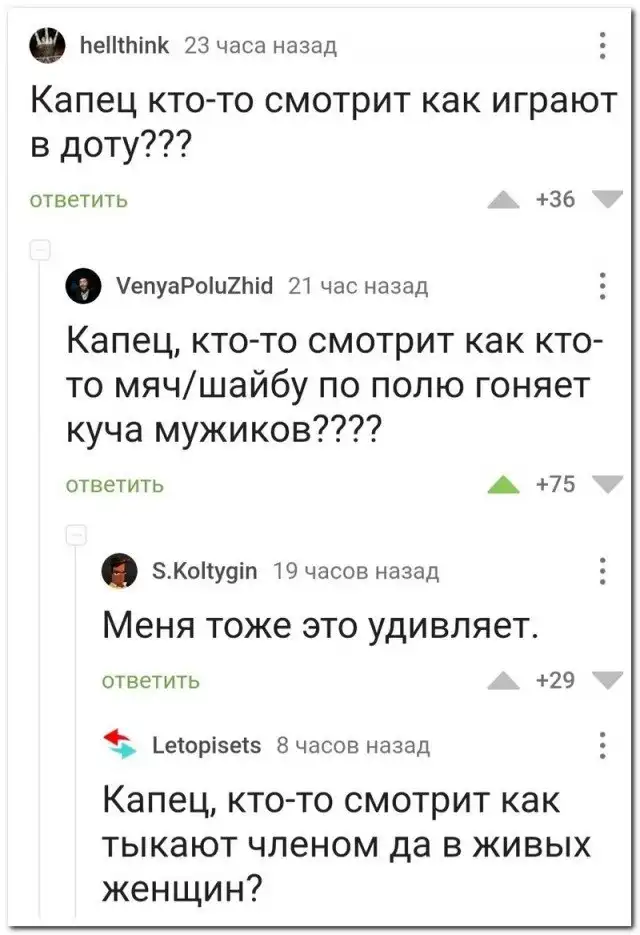Reply to hellthink's comment

pyautogui.click(x=81, y=198)
